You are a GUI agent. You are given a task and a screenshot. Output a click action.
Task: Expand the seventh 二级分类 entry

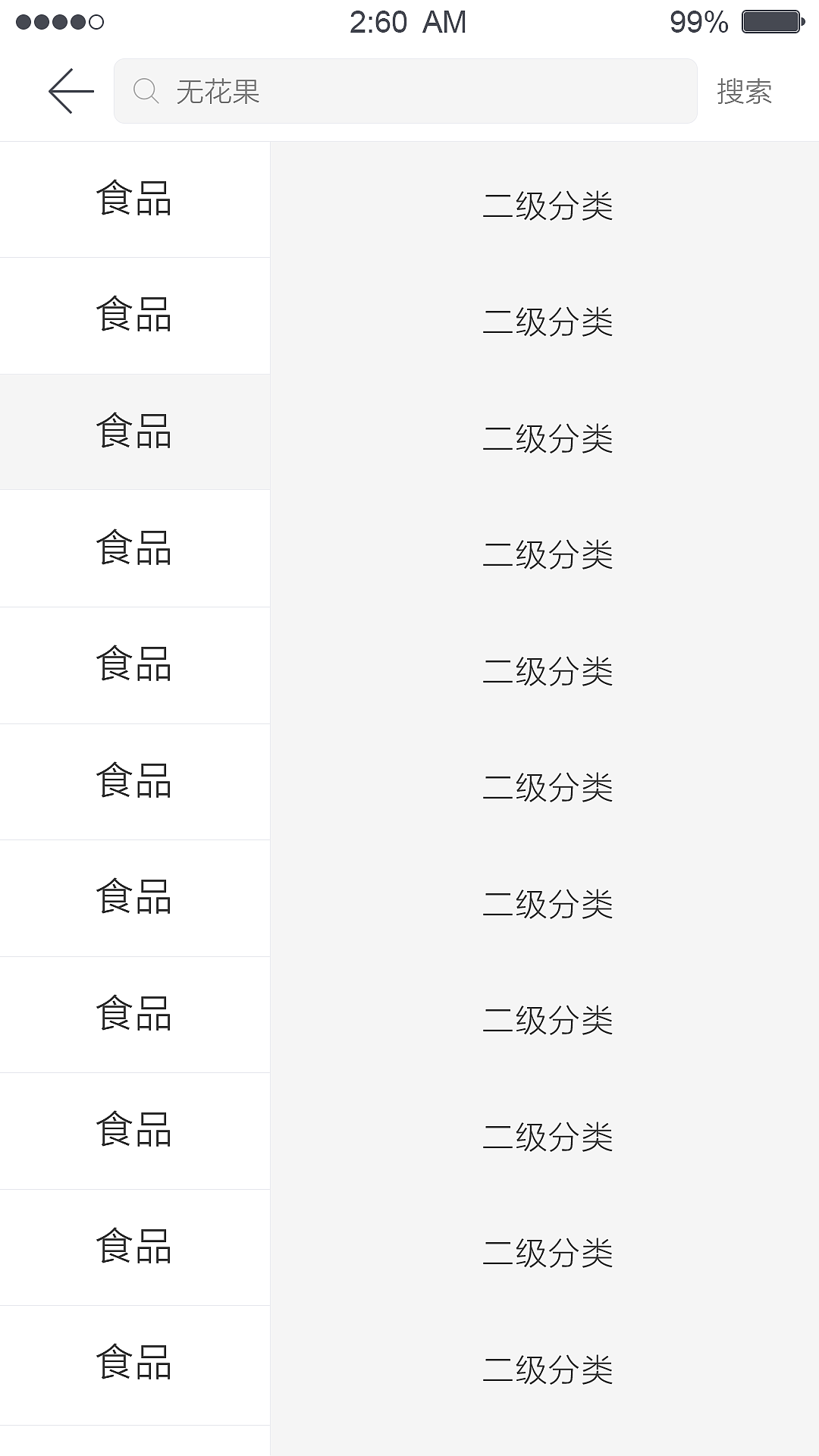pos(548,904)
